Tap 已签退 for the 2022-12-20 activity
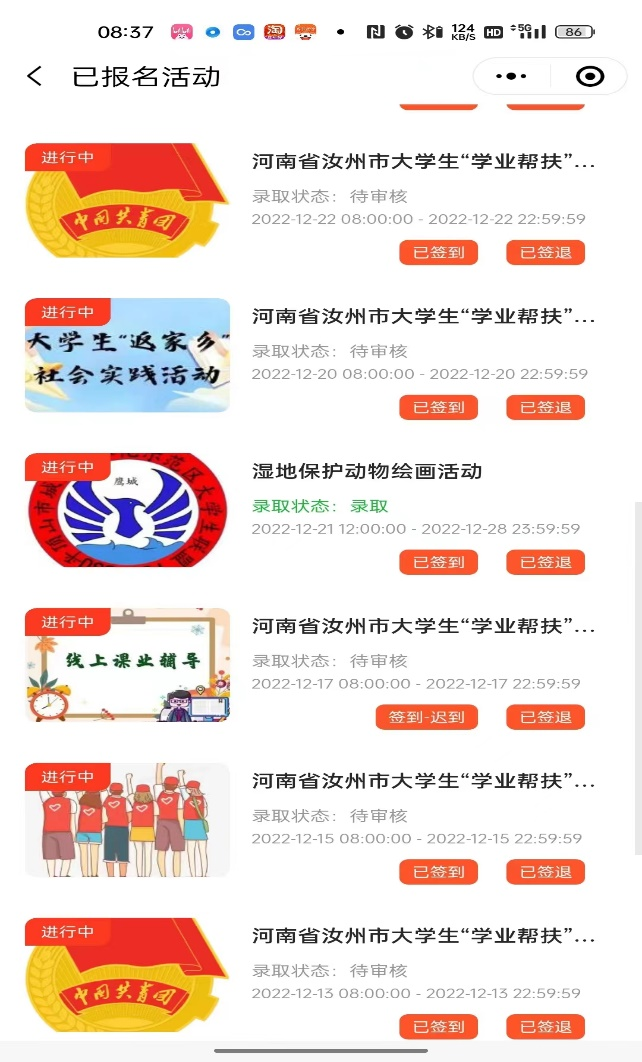 point(546,408)
